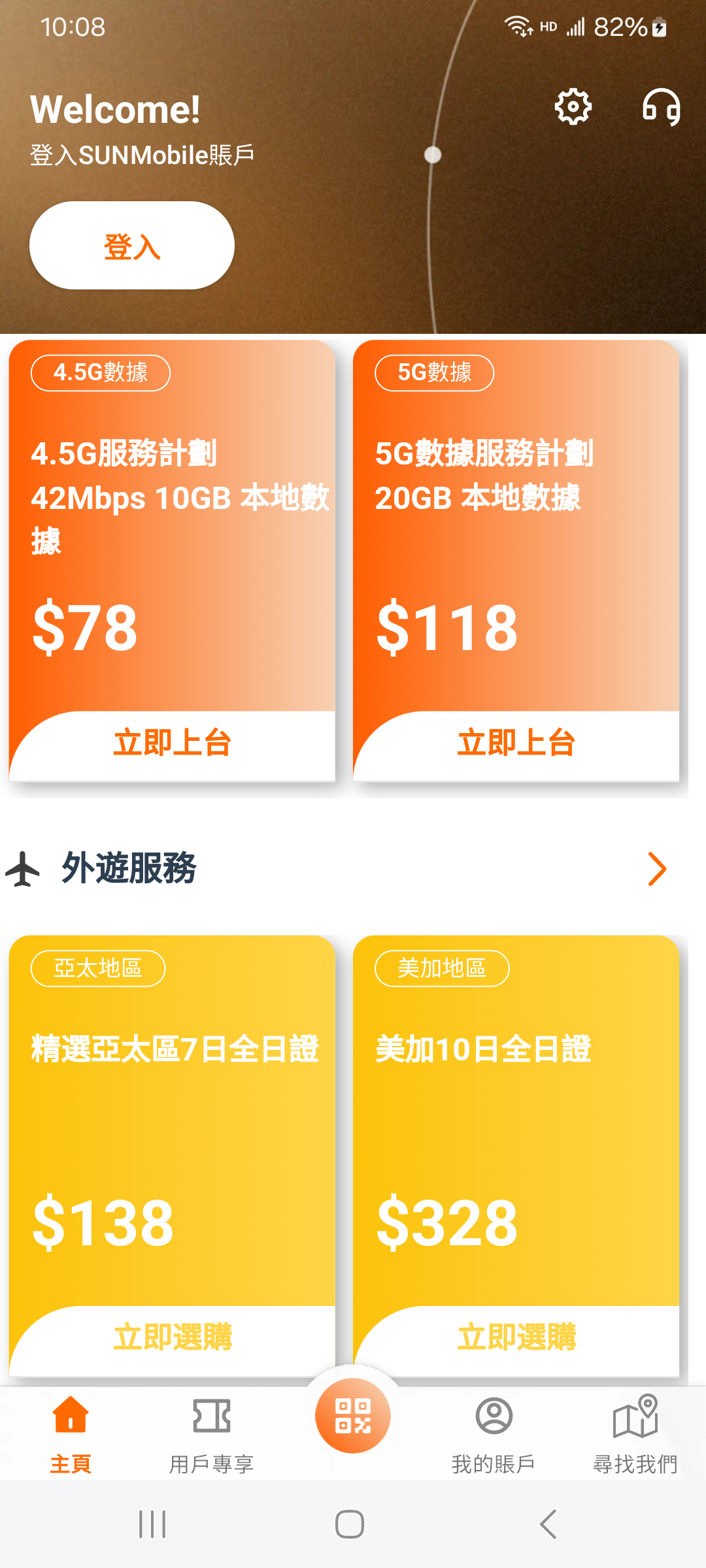Open the recent apps system button
The image size is (706, 1568).
[x=152, y=1524]
